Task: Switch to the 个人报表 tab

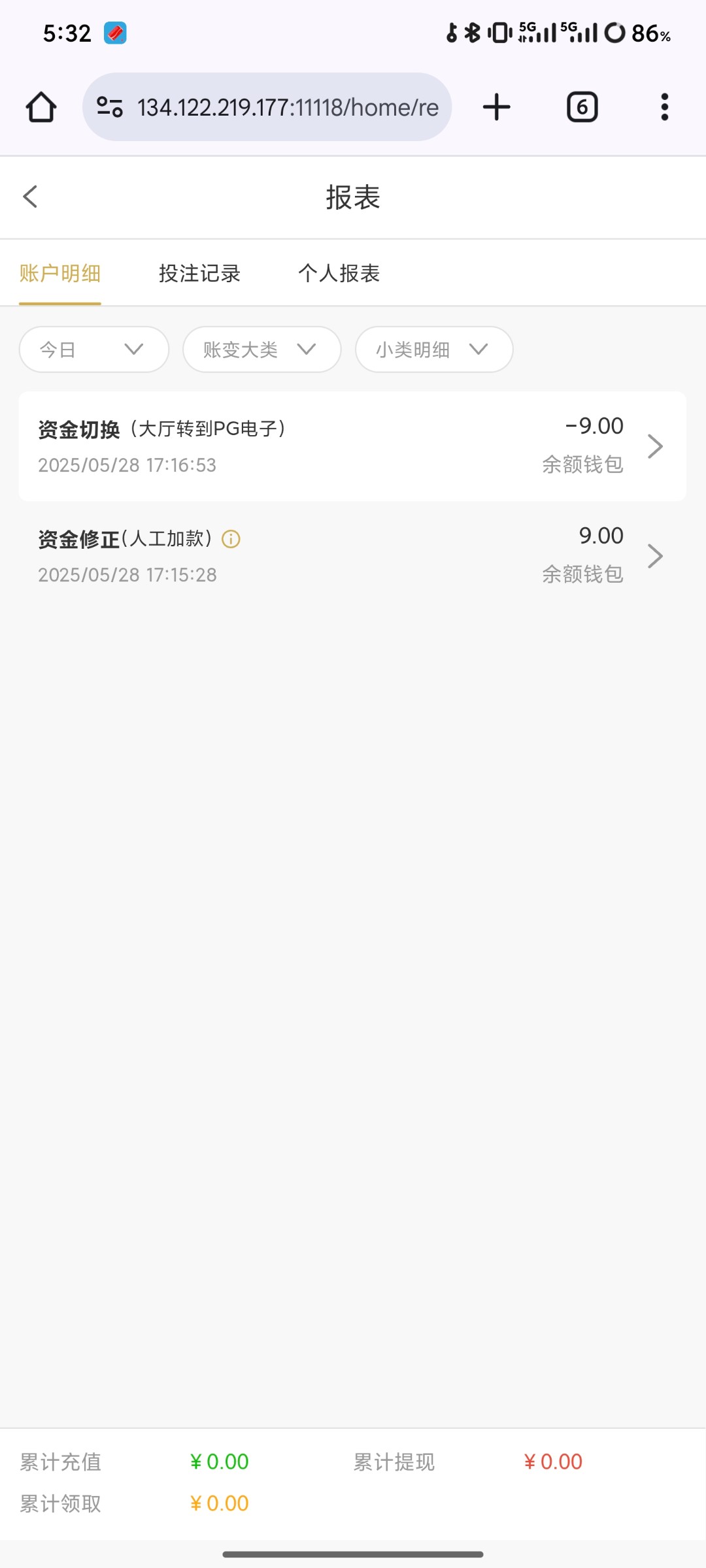Action: point(339,273)
